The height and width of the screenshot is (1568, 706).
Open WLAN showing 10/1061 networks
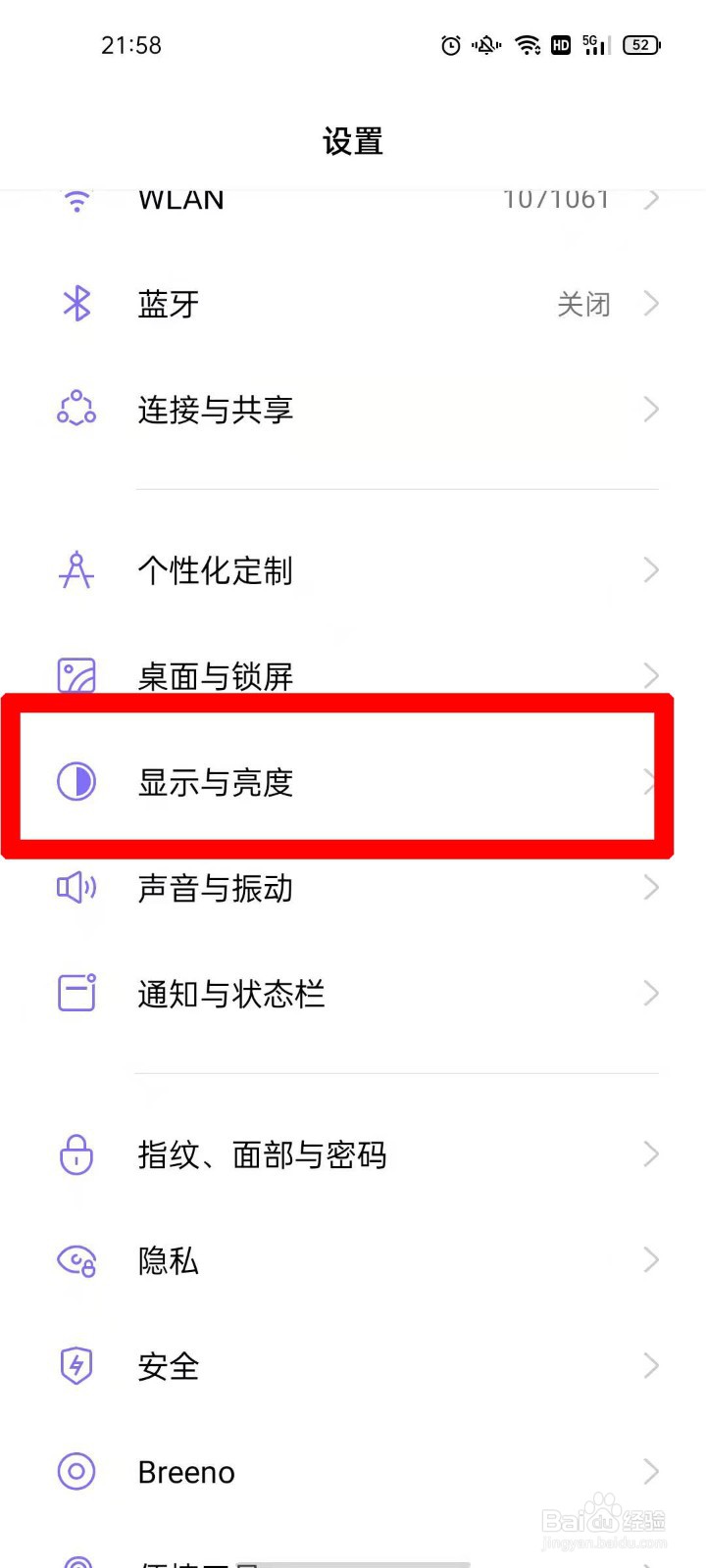pyautogui.click(x=353, y=201)
